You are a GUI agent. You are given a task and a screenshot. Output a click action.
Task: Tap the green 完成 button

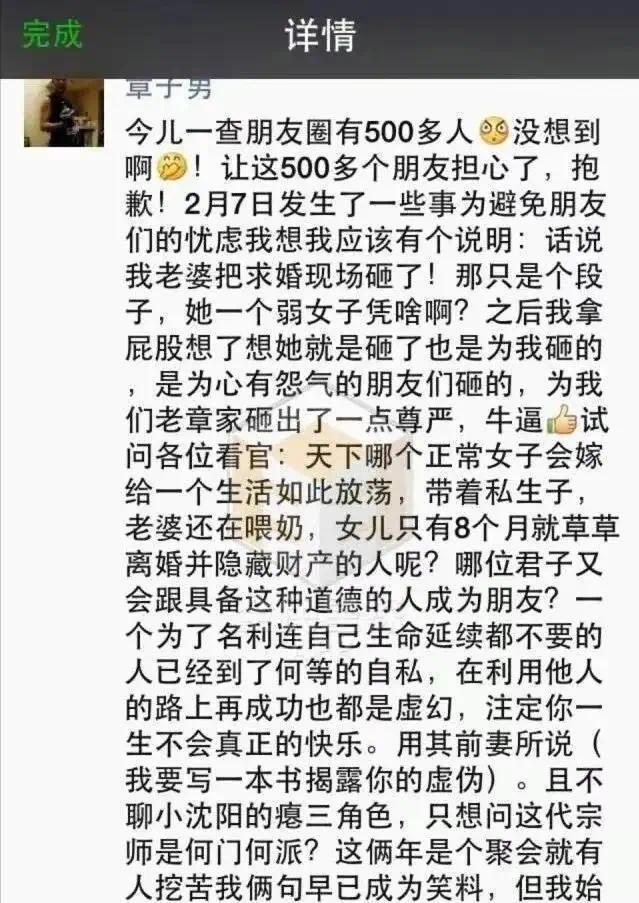52,34
